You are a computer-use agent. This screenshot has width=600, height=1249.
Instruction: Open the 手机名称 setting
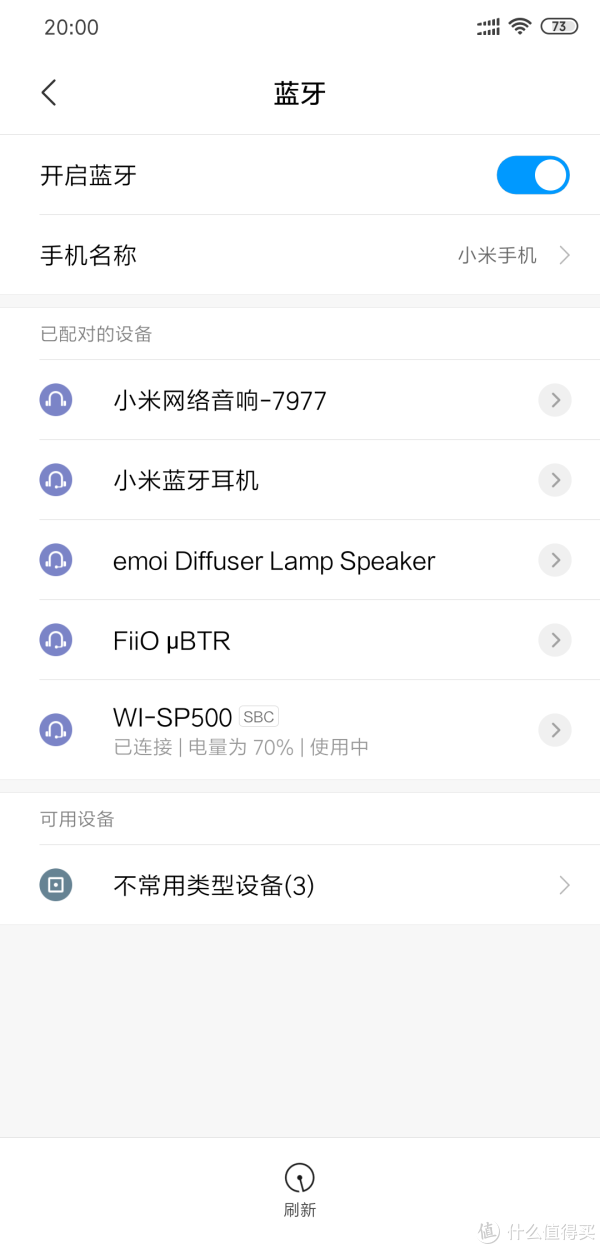click(300, 255)
